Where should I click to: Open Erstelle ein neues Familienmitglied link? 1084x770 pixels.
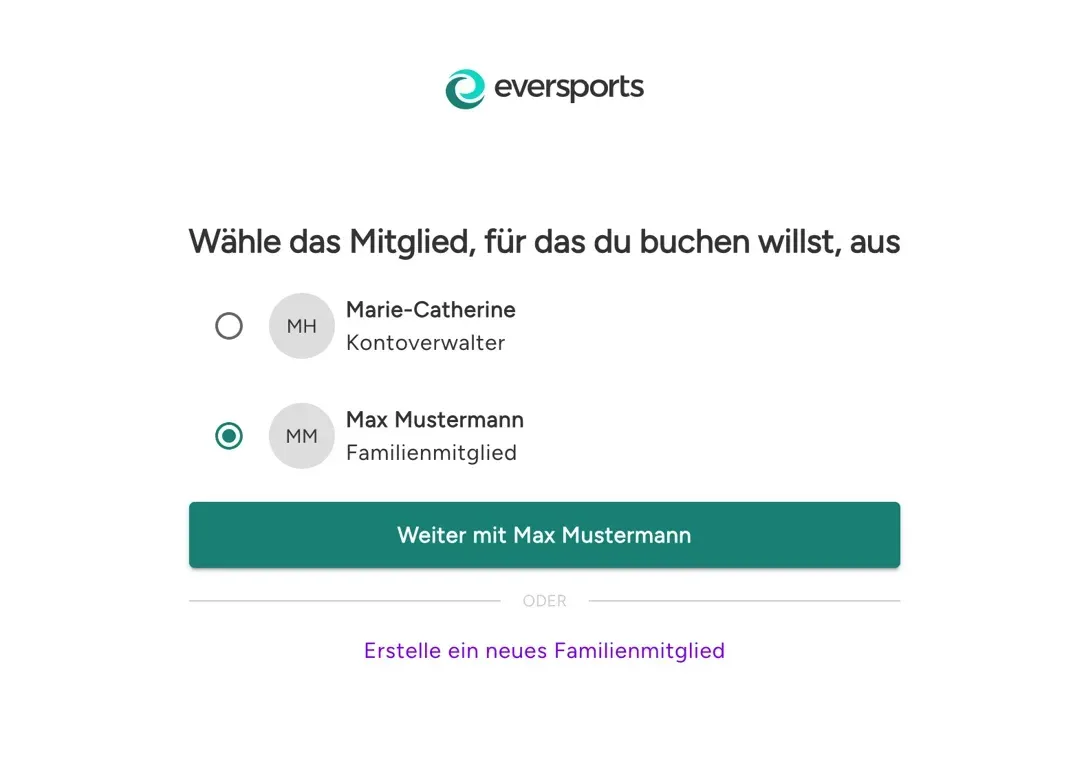pos(544,651)
